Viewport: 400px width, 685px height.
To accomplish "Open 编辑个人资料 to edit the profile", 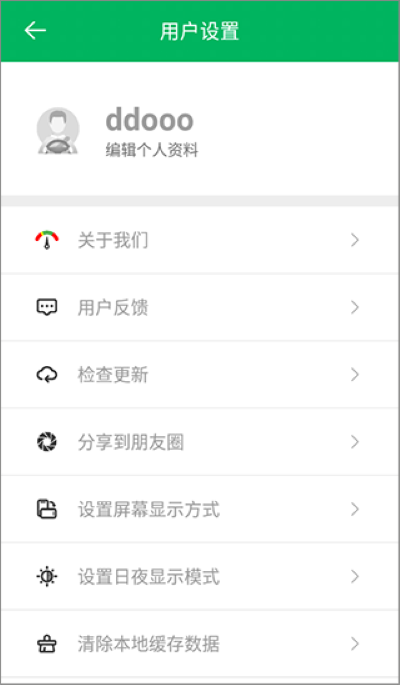I will tap(152, 151).
